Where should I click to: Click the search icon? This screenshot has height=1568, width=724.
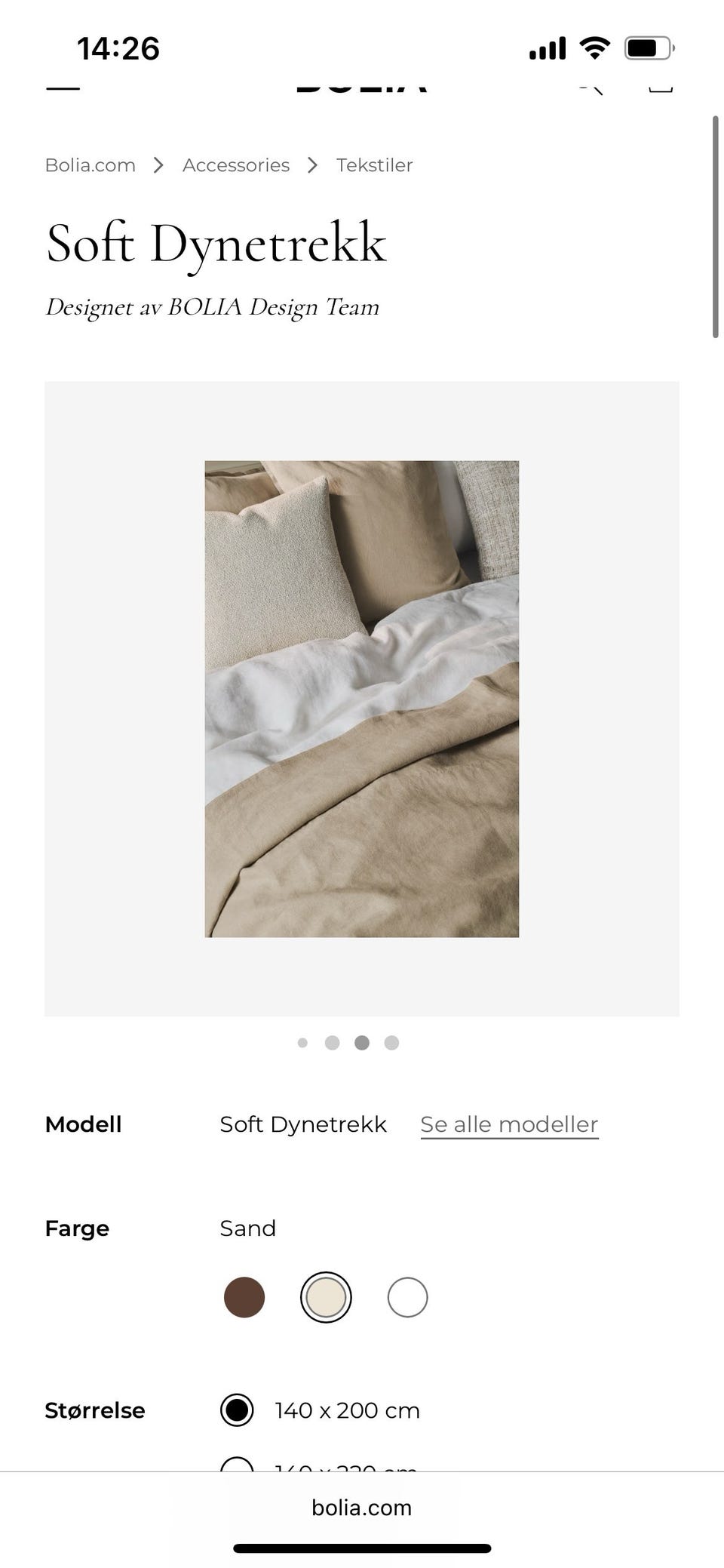(x=592, y=85)
